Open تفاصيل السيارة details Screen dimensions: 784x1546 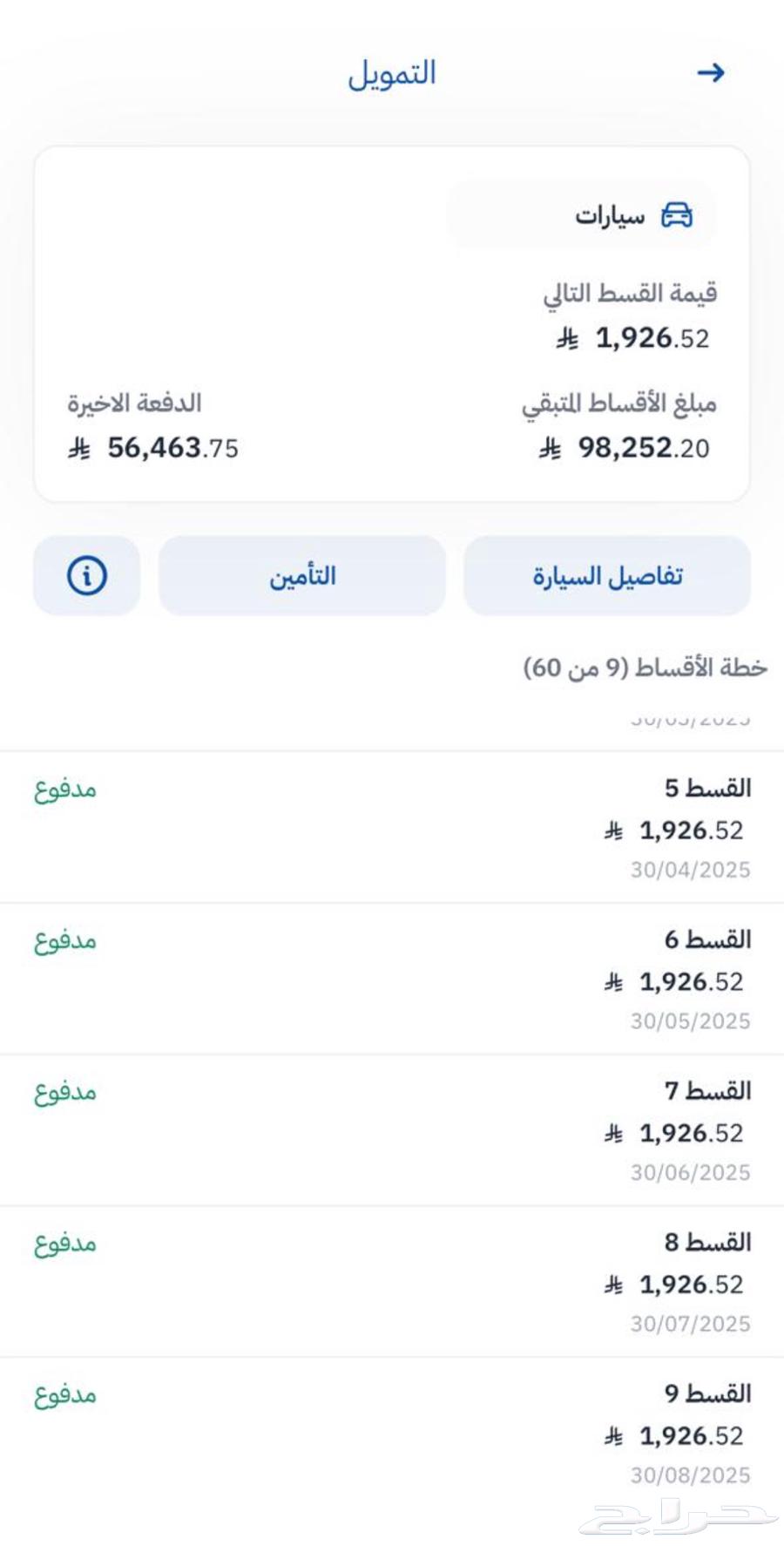[607, 575]
